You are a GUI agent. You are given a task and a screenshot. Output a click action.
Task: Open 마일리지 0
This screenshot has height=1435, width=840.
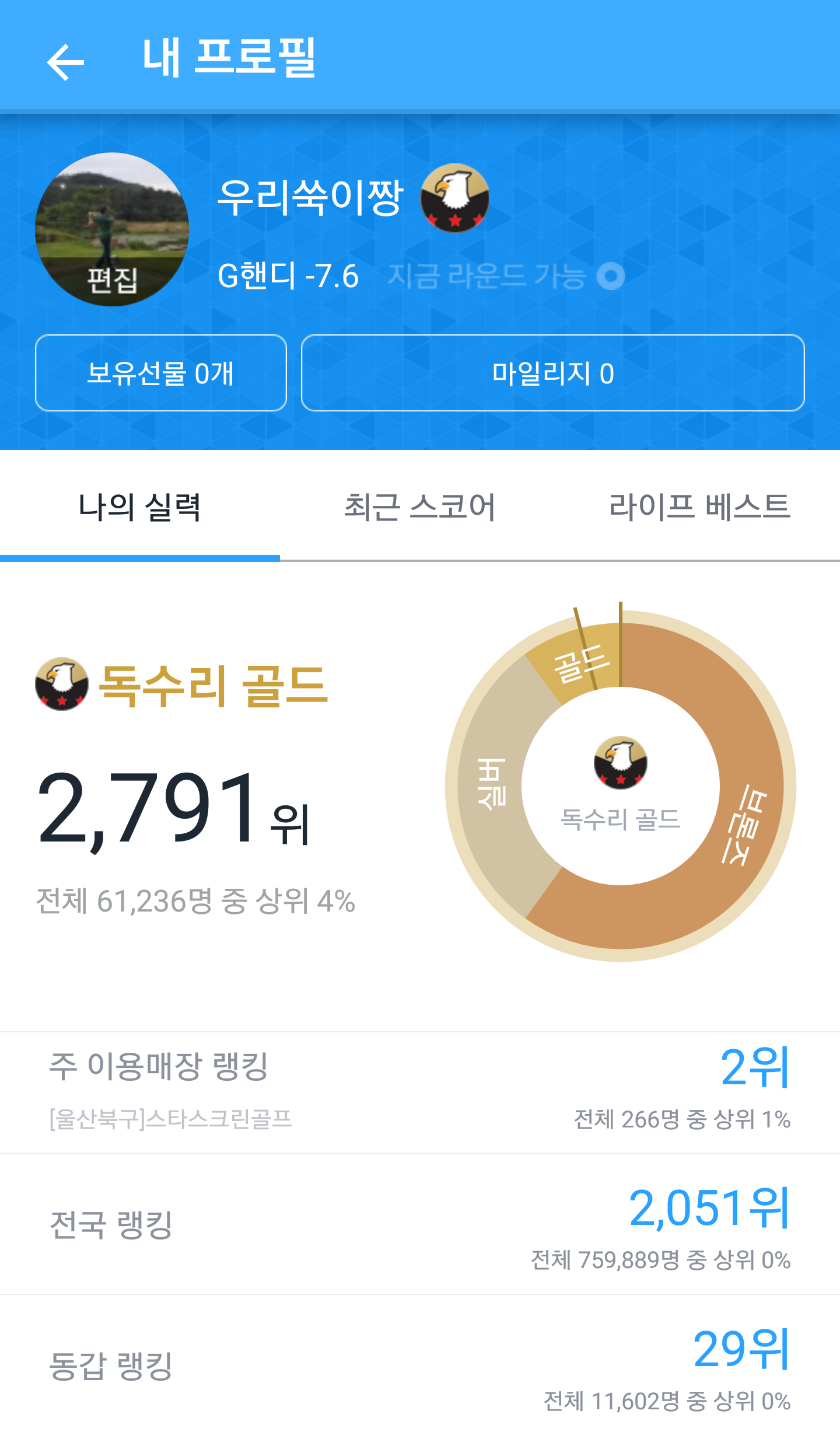[552, 373]
